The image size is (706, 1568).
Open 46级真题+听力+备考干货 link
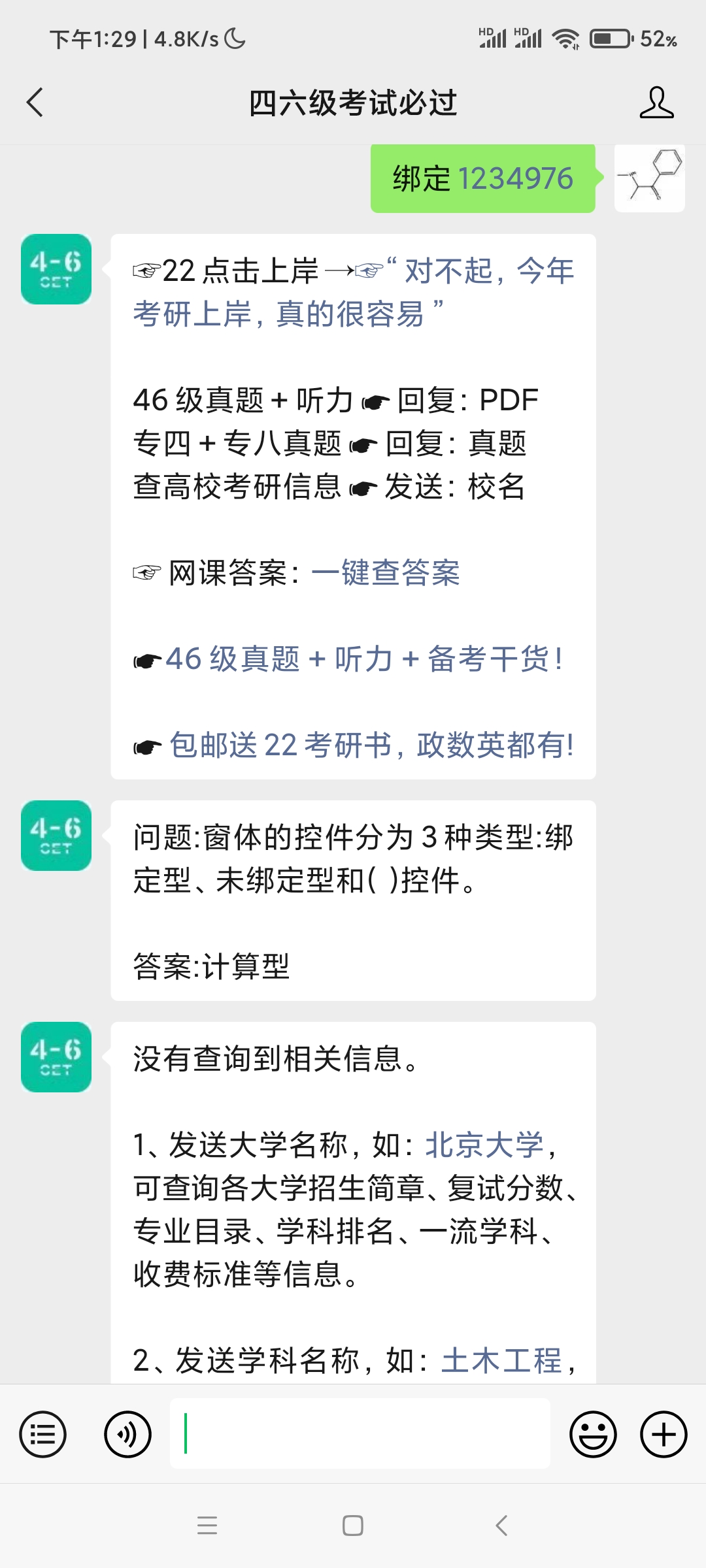pyautogui.click(x=360, y=659)
